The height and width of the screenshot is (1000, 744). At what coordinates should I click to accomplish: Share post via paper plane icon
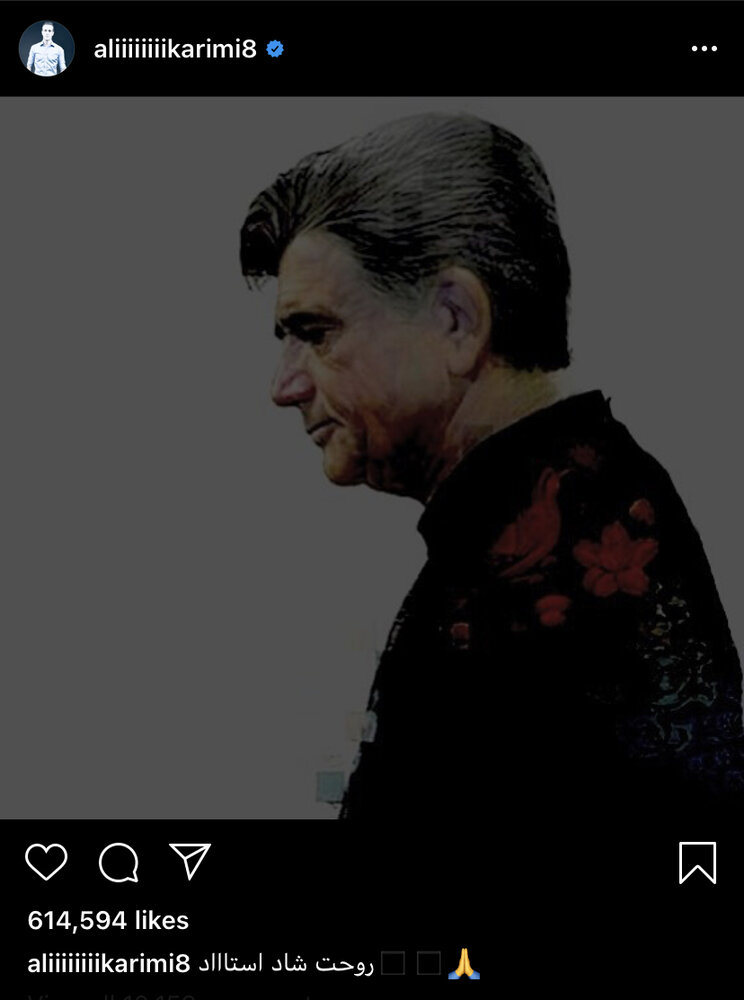point(190,861)
